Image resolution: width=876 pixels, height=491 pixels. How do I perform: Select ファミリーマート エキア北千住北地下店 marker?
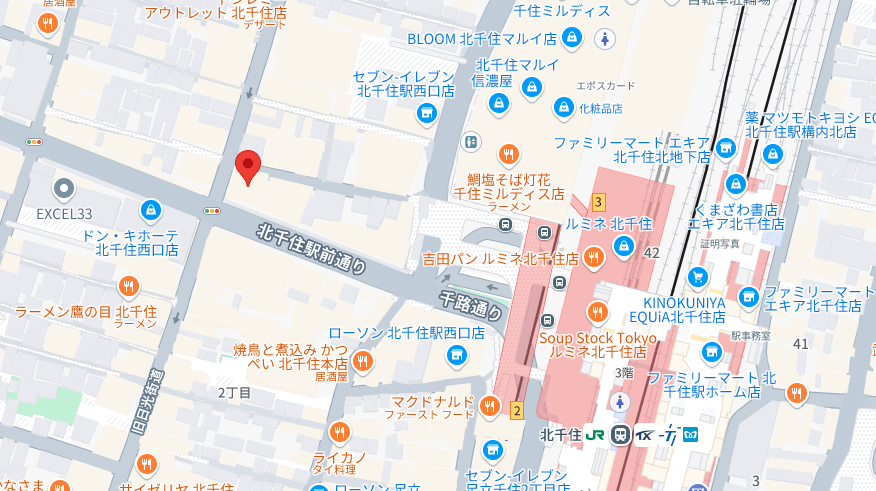point(727,145)
